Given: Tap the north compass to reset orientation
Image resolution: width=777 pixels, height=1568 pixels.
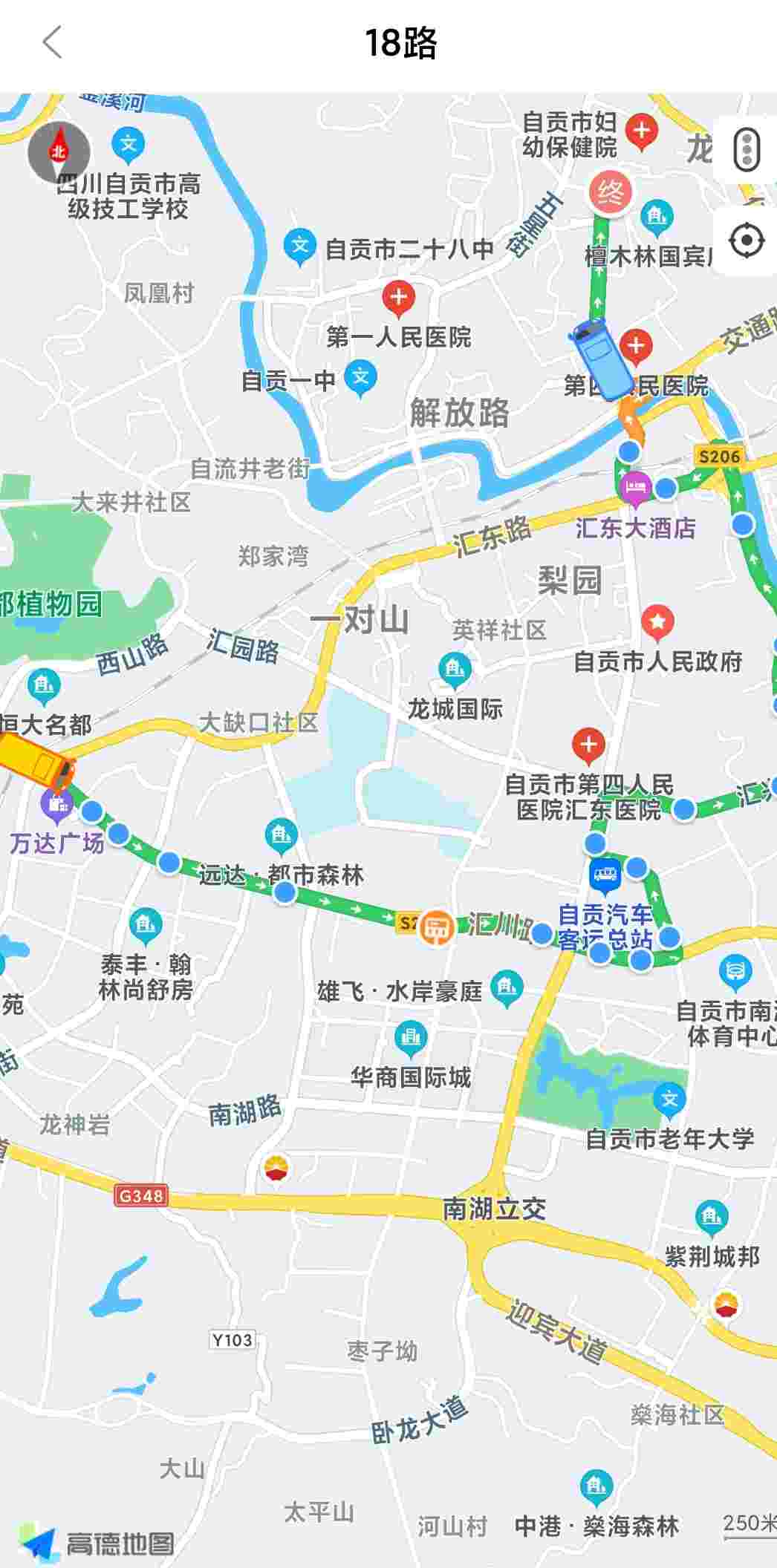Looking at the screenshot, I should coord(58,152).
